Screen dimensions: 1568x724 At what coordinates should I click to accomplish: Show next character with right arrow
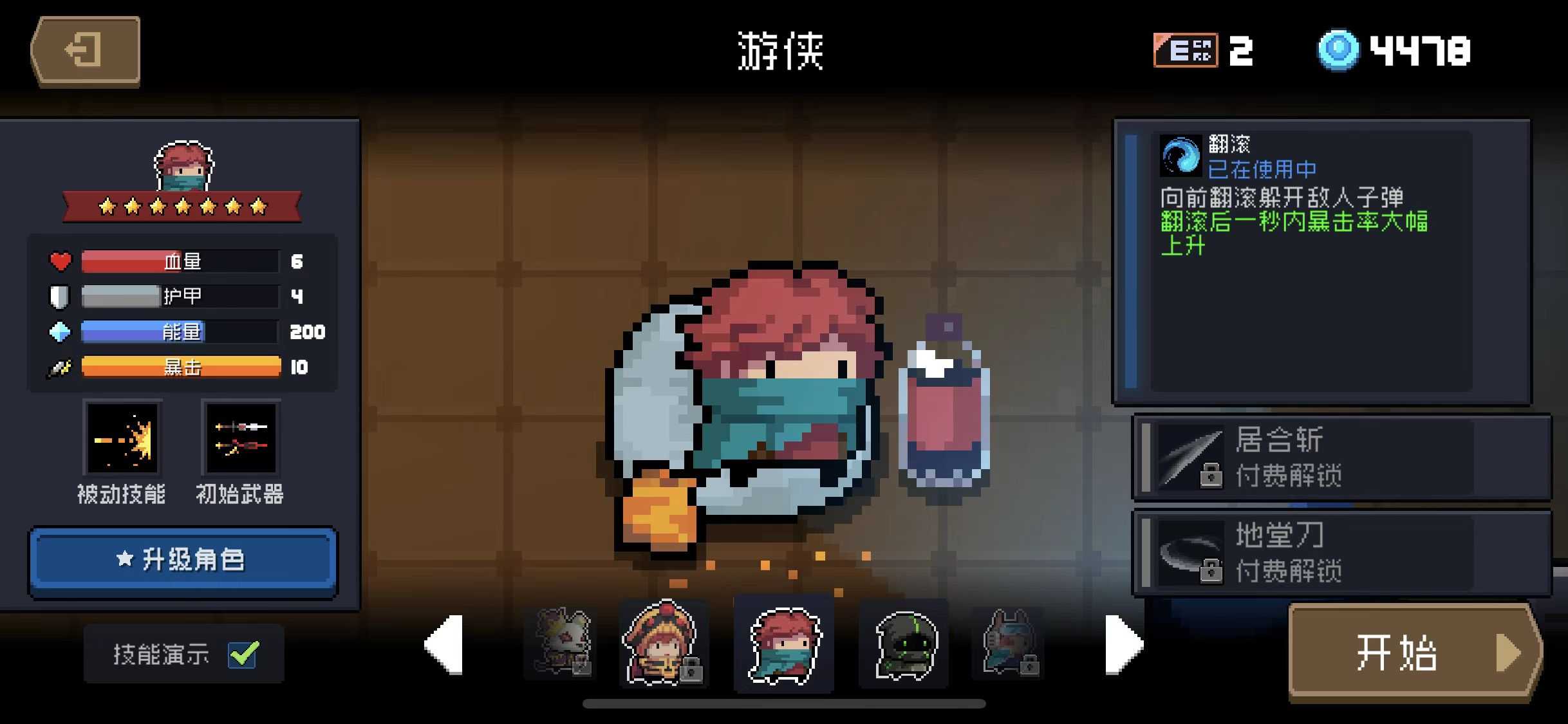click(x=1123, y=644)
